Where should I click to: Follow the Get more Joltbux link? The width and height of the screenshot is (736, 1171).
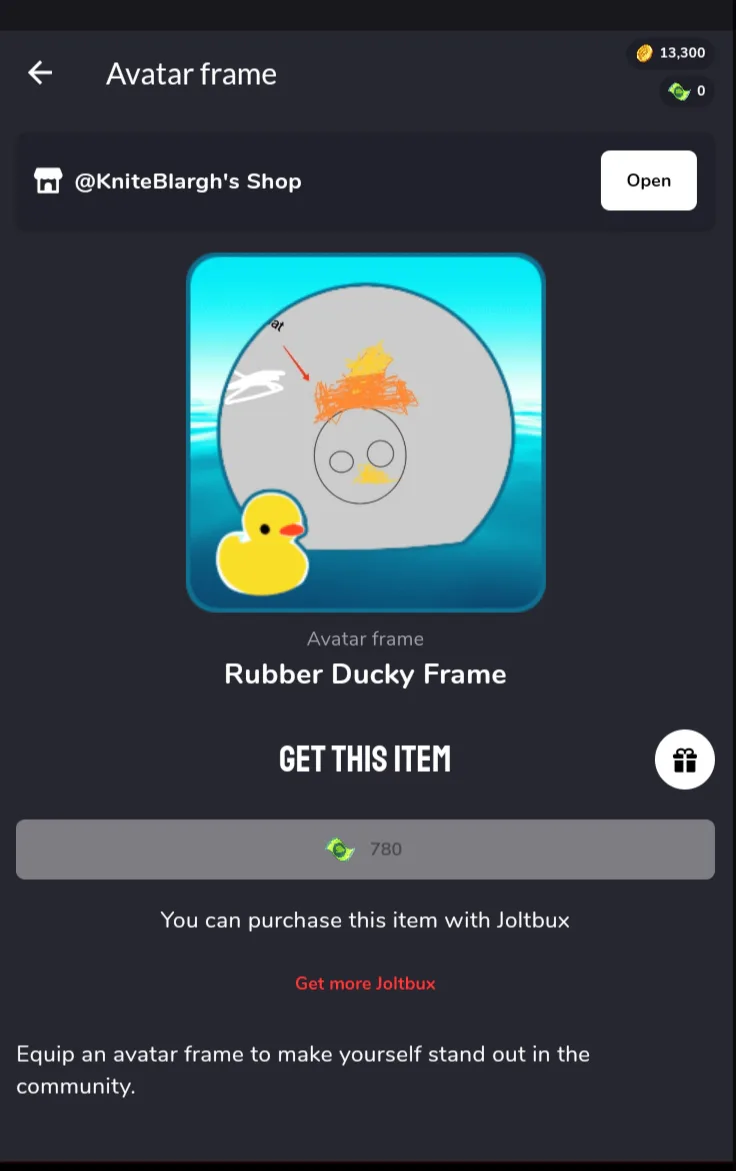(x=365, y=983)
